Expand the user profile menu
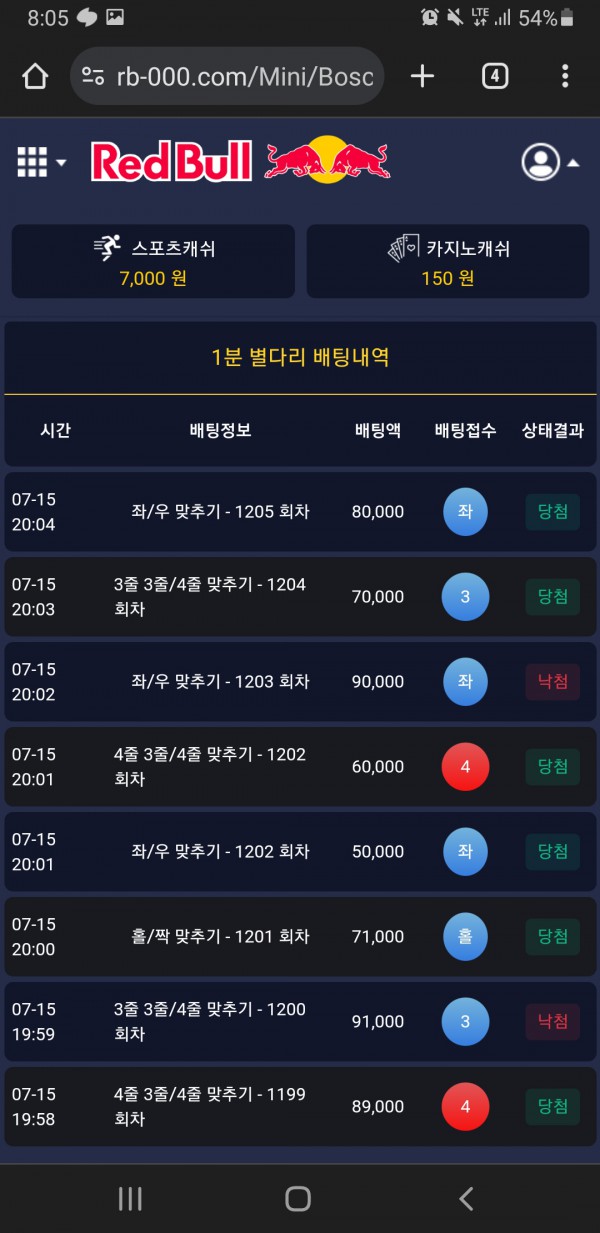 (549, 162)
